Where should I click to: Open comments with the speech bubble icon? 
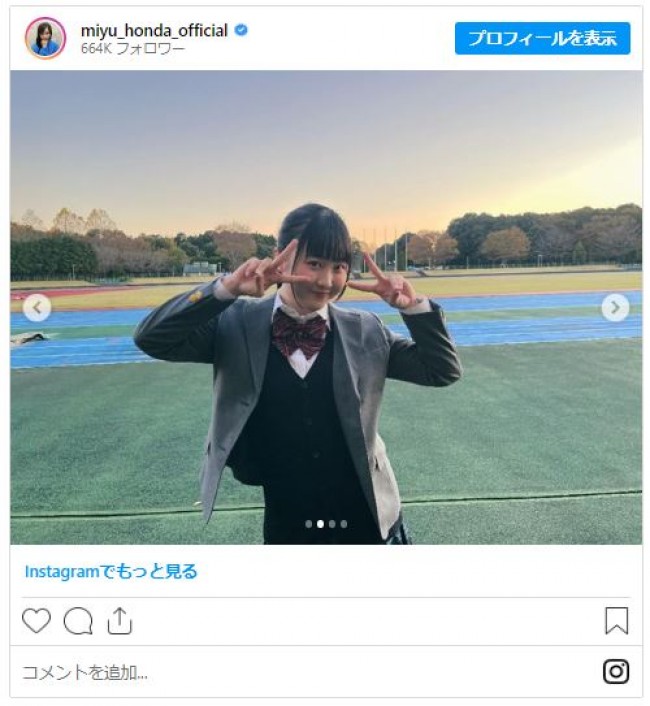pyautogui.click(x=78, y=621)
